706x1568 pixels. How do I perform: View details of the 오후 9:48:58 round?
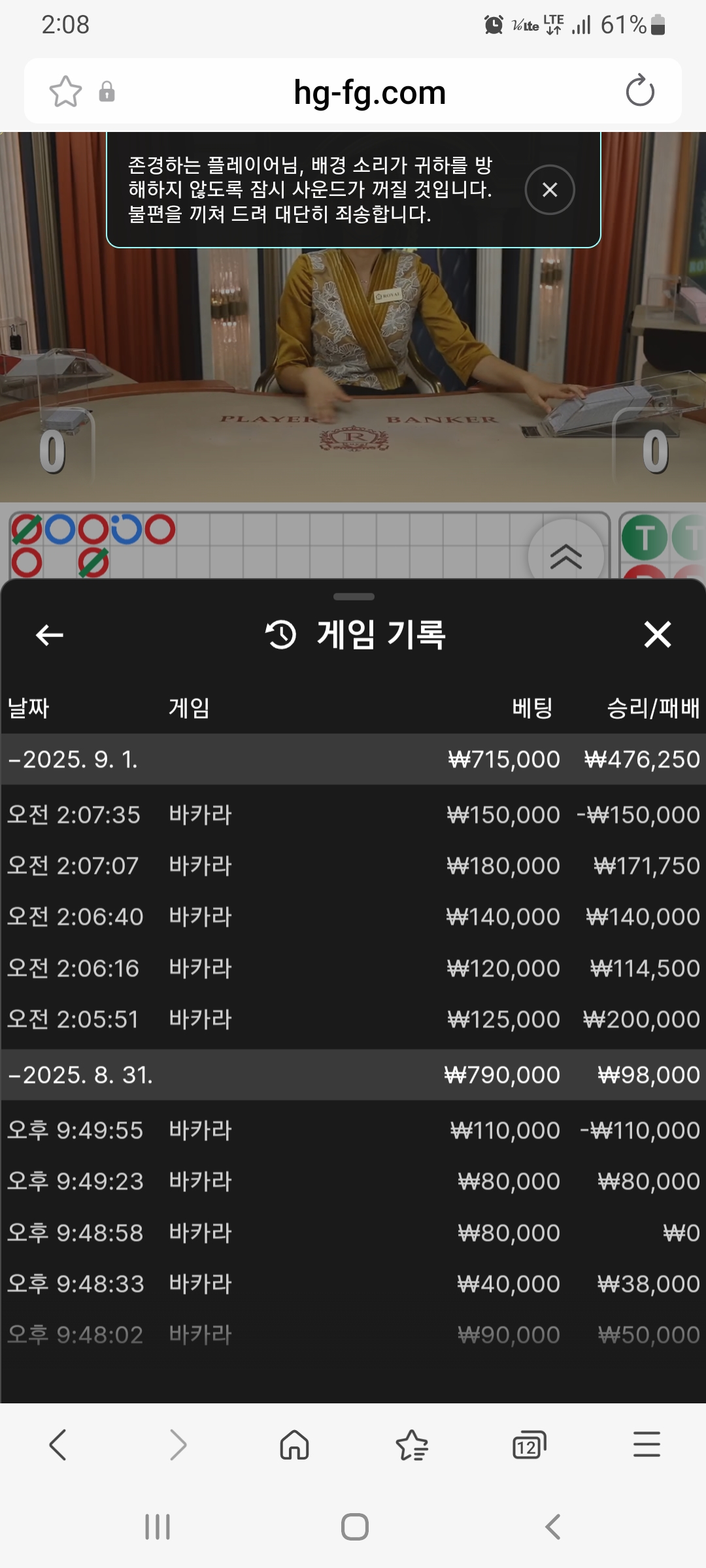353,1233
